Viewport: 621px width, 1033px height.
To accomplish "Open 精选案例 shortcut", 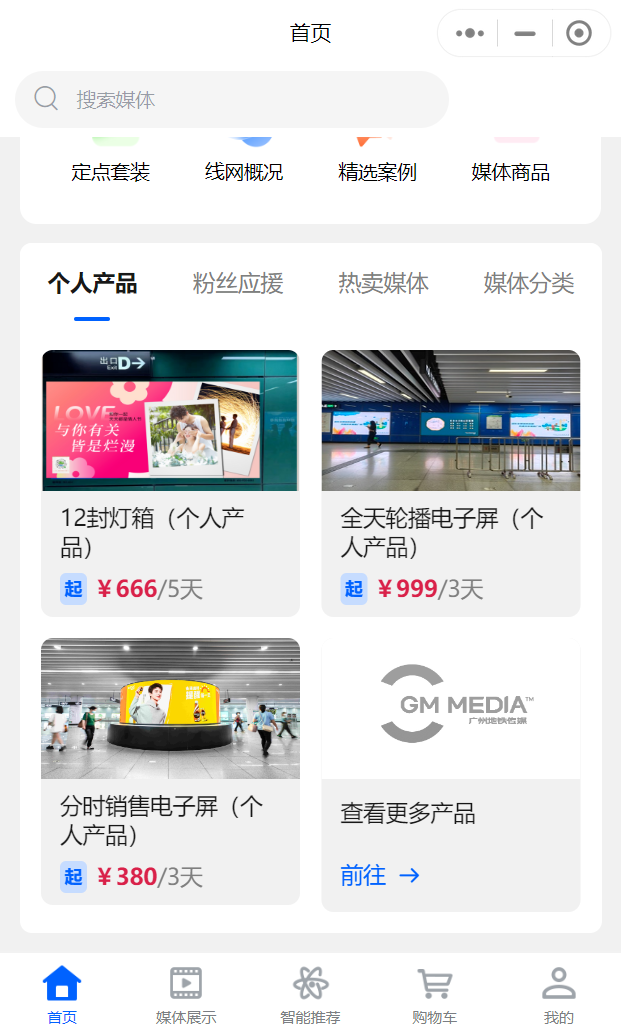I will click(377, 171).
